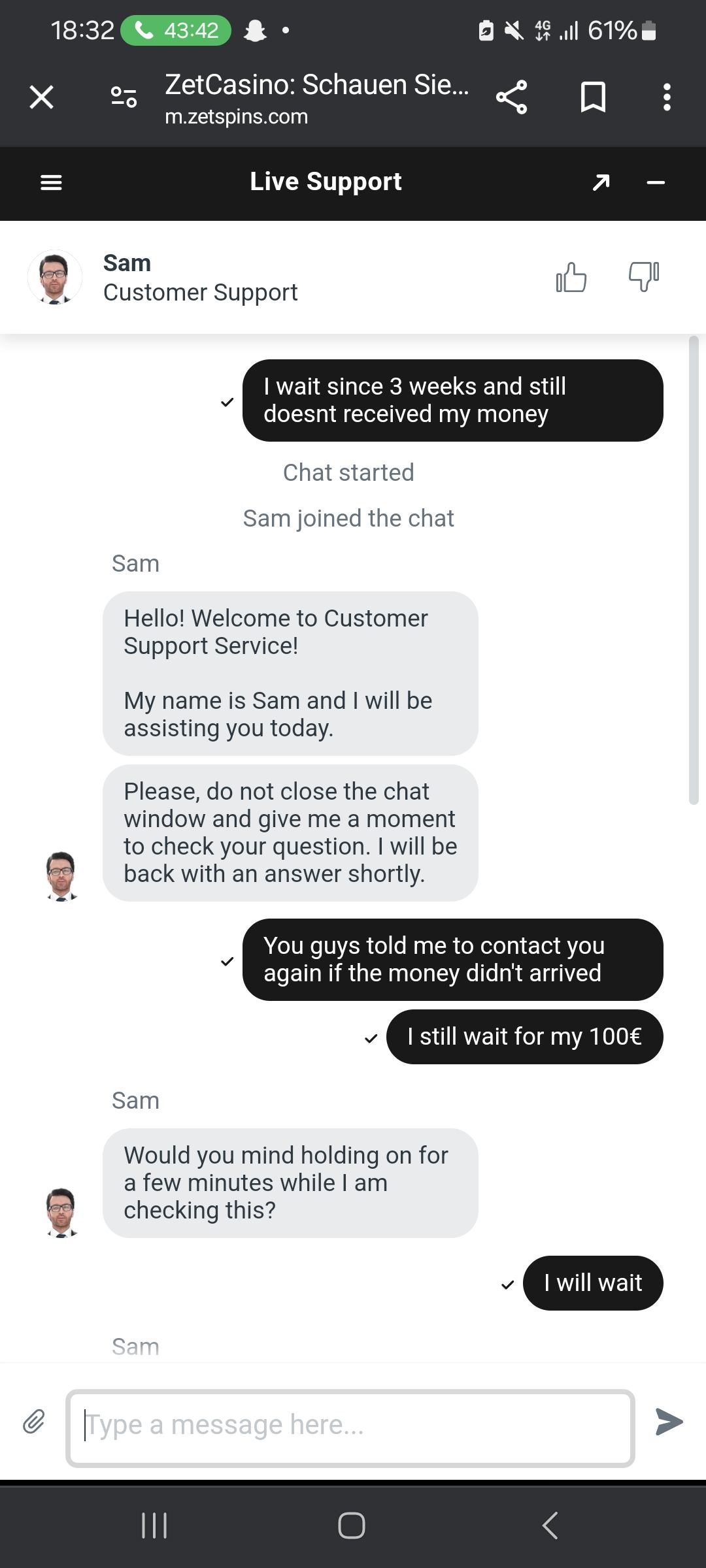This screenshot has height=1568, width=706.
Task: Focus the message input field
Action: (350, 1425)
